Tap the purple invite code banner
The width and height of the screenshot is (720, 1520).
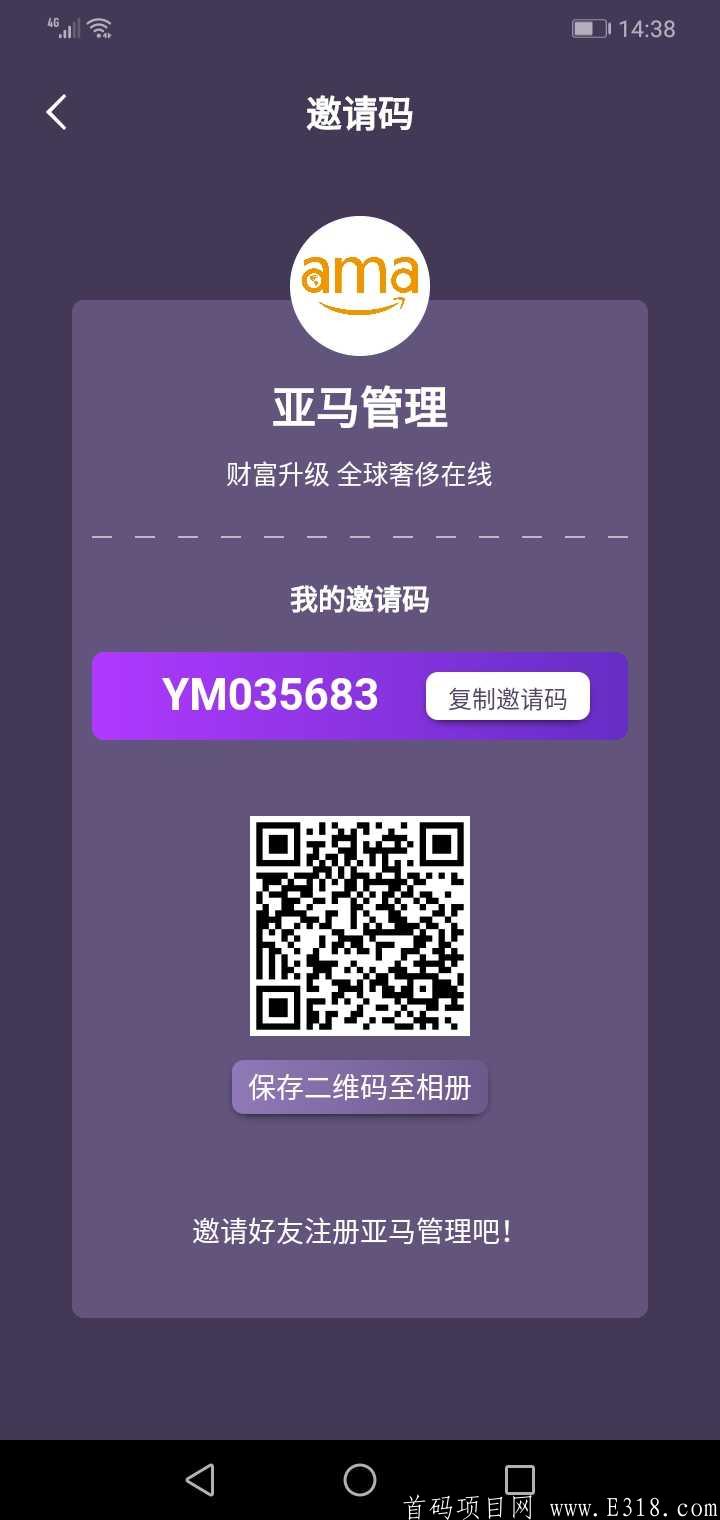[360, 696]
